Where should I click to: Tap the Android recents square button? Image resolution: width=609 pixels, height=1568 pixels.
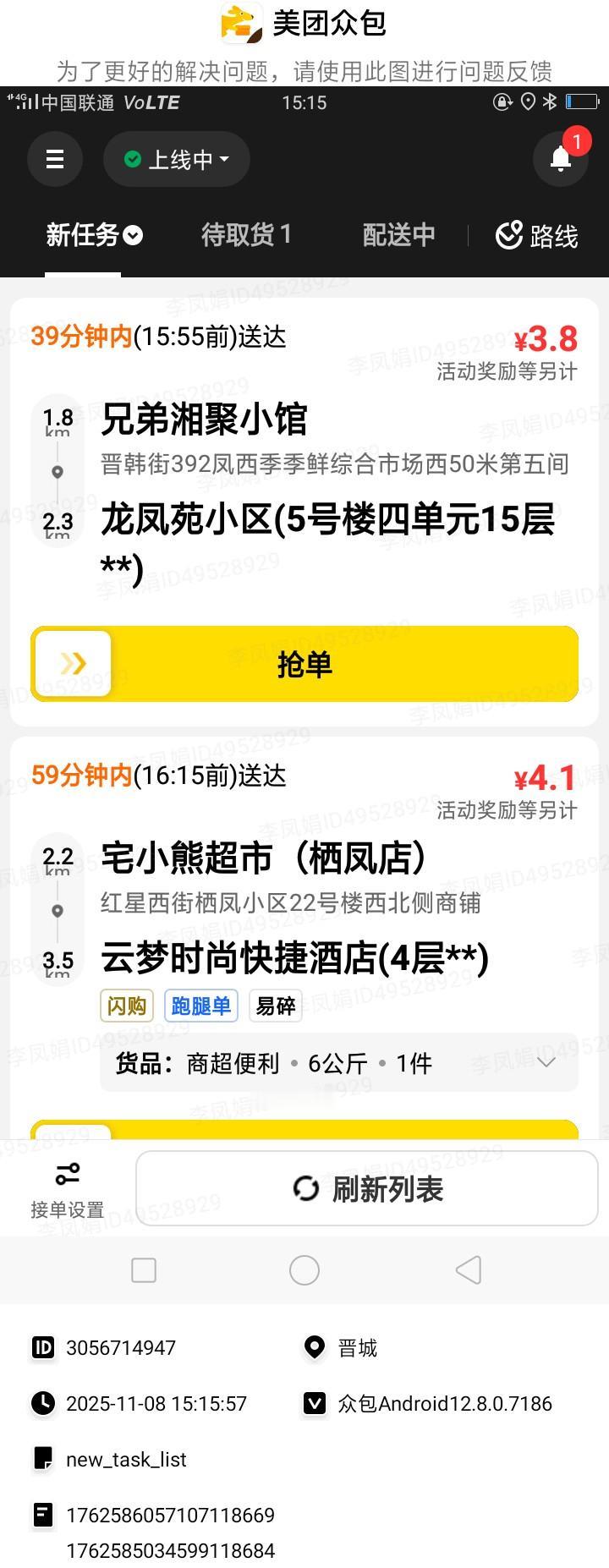(x=144, y=1269)
